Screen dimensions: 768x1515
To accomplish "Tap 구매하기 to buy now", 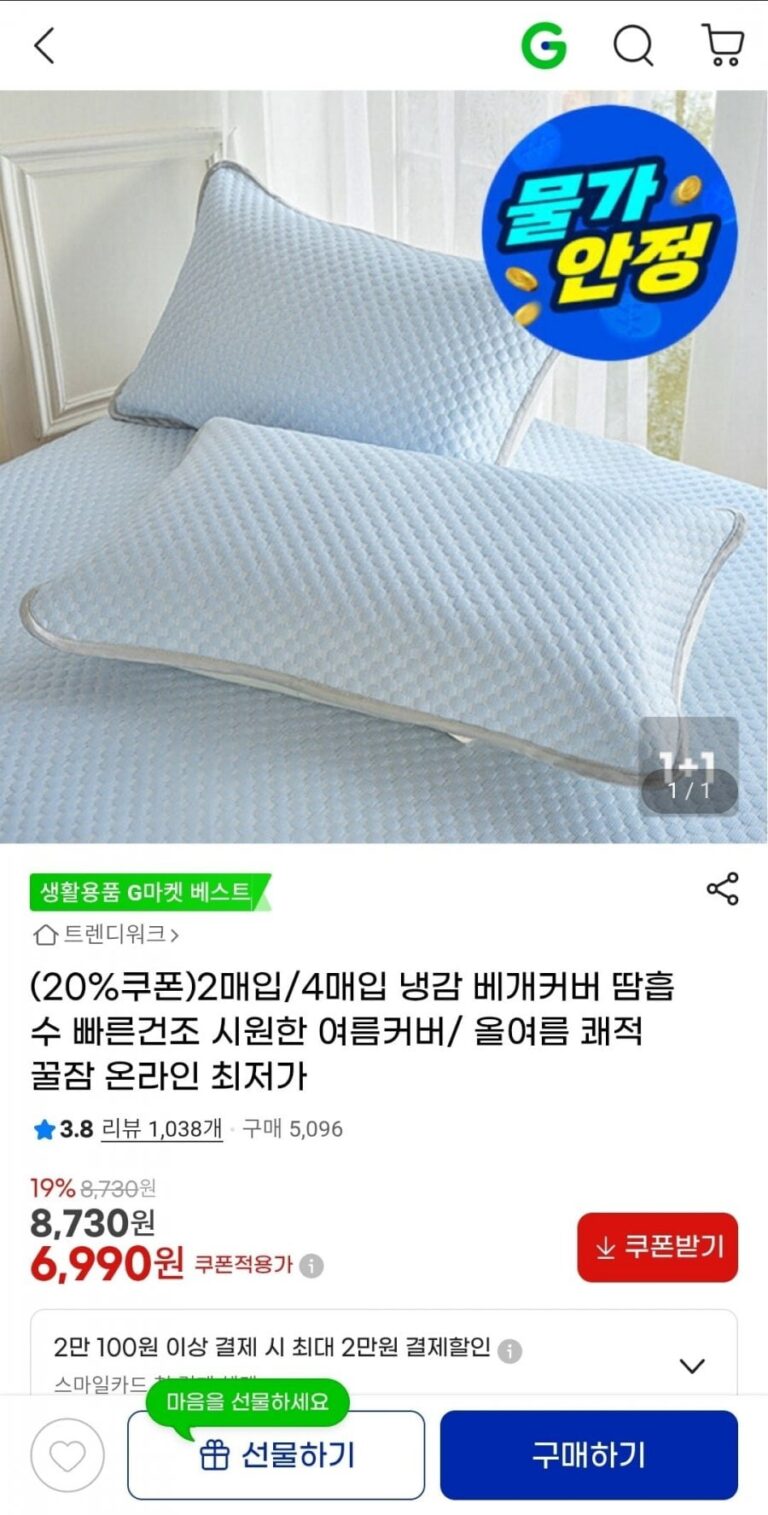I will pos(588,1455).
